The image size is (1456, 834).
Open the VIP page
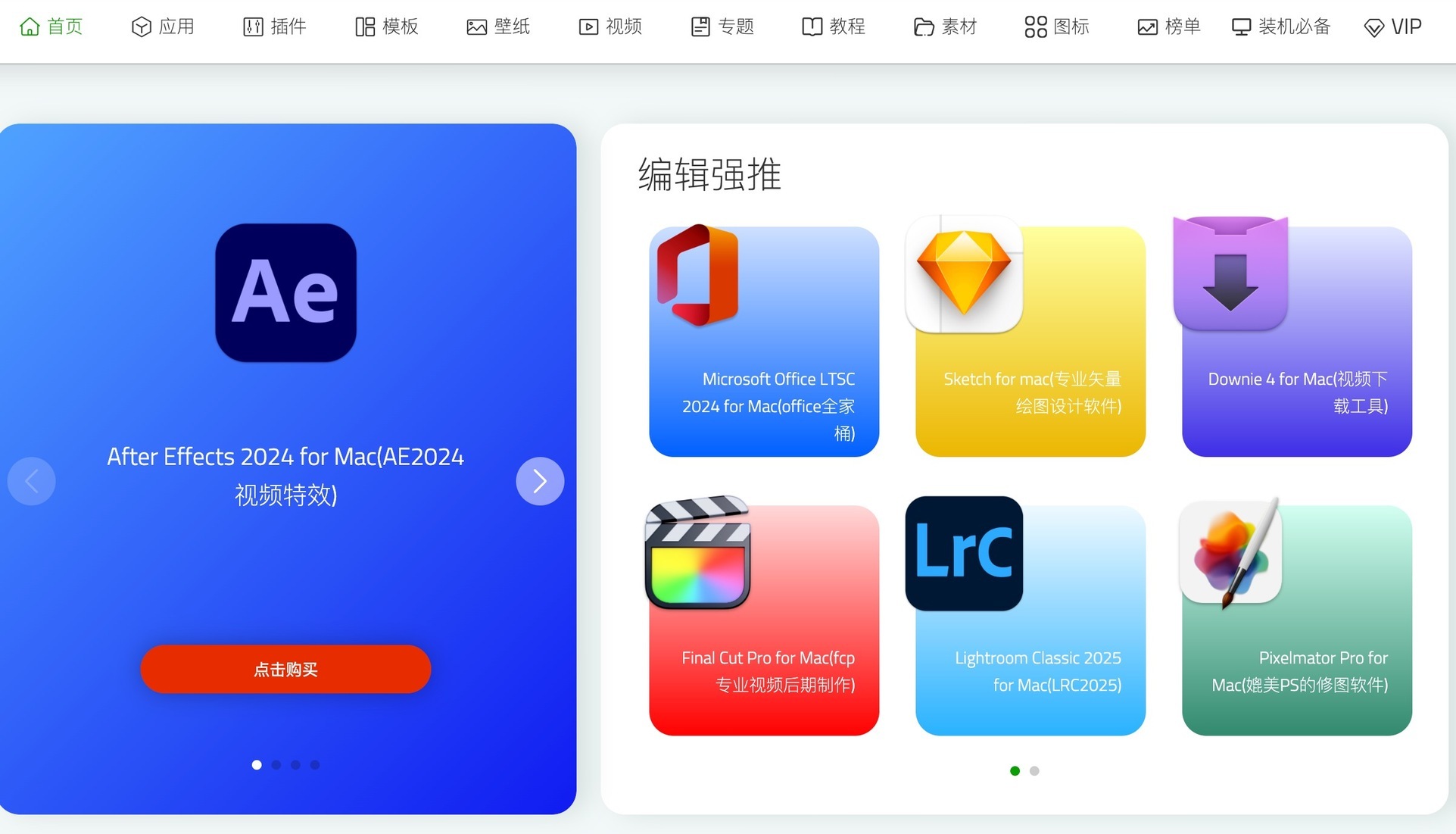1393,27
